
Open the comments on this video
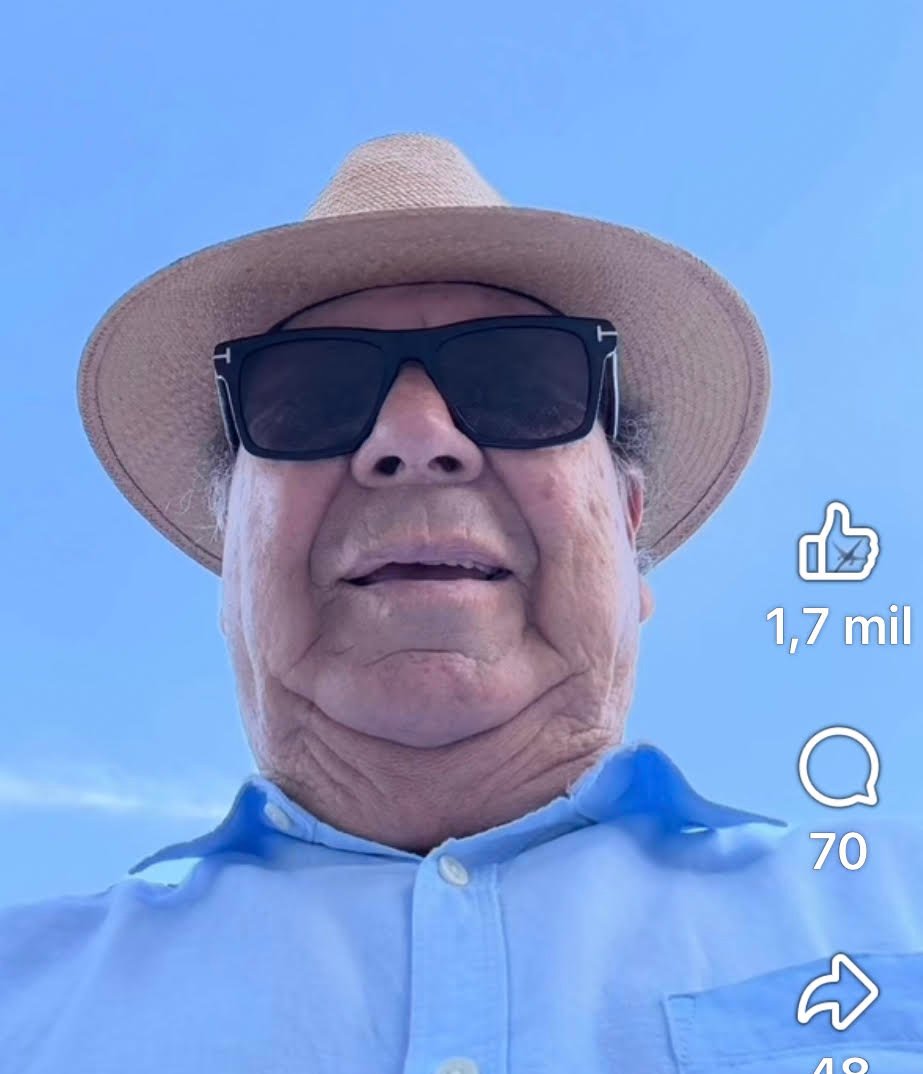coord(838,768)
